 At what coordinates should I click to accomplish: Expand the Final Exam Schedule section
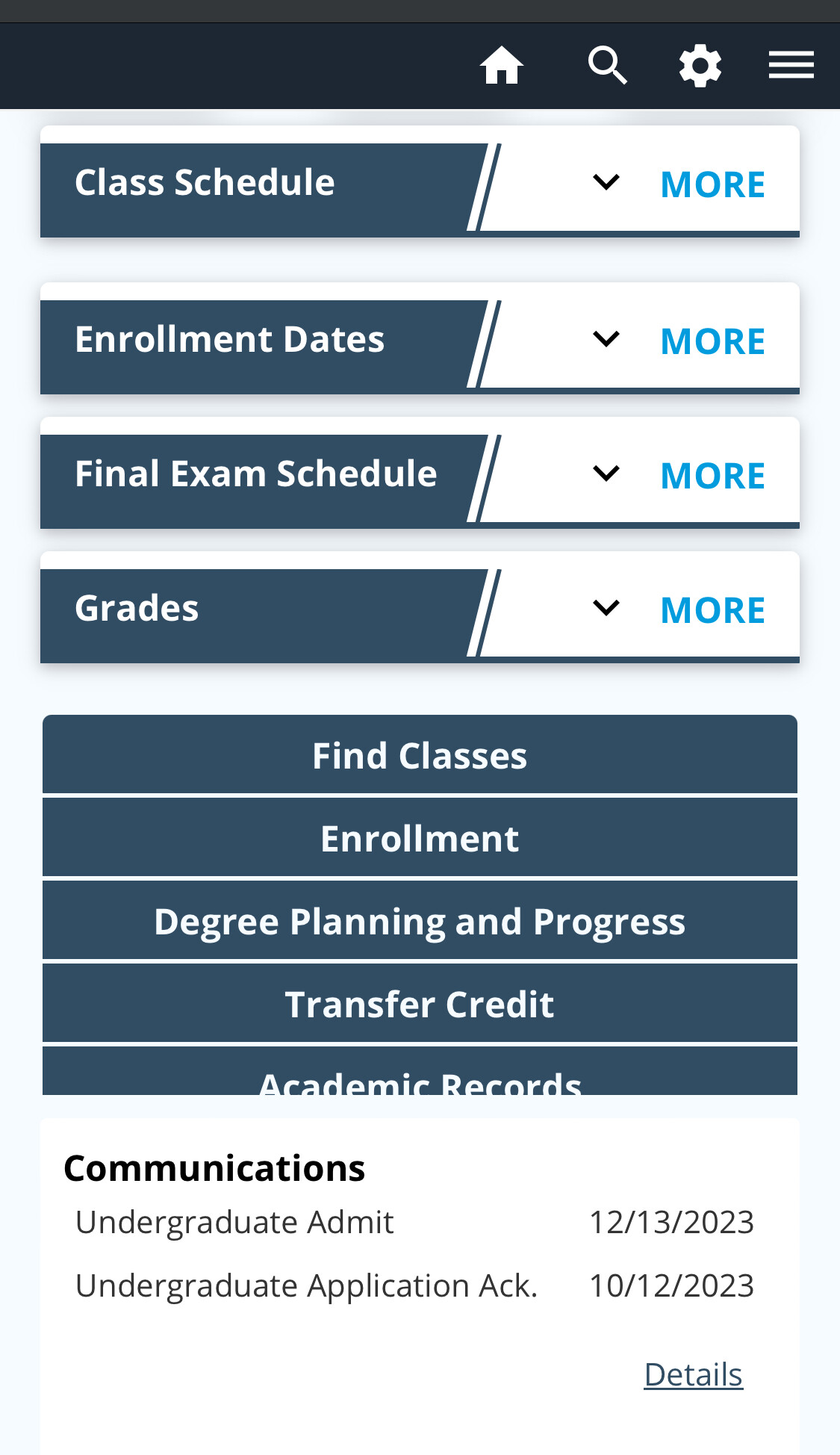pos(606,474)
